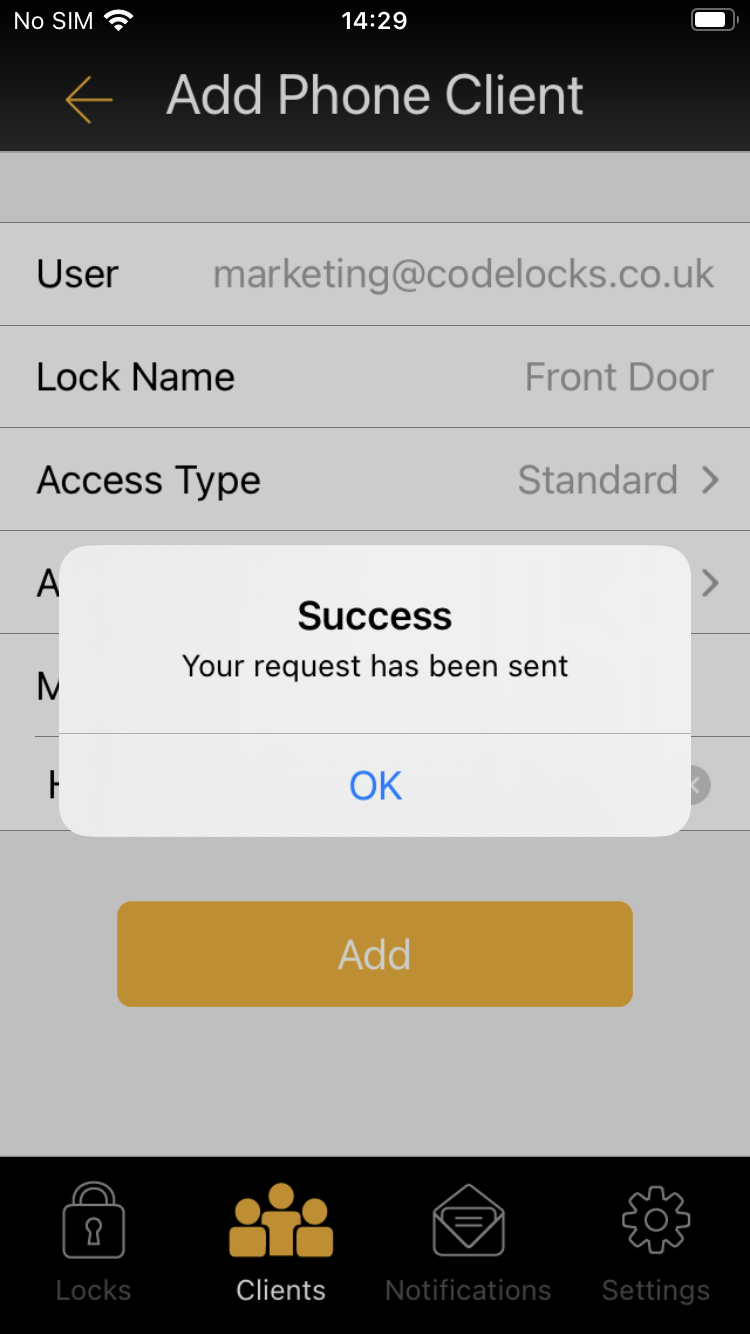Open the Access Type Standard row
Screen dimensions: 750x1334
[375, 480]
